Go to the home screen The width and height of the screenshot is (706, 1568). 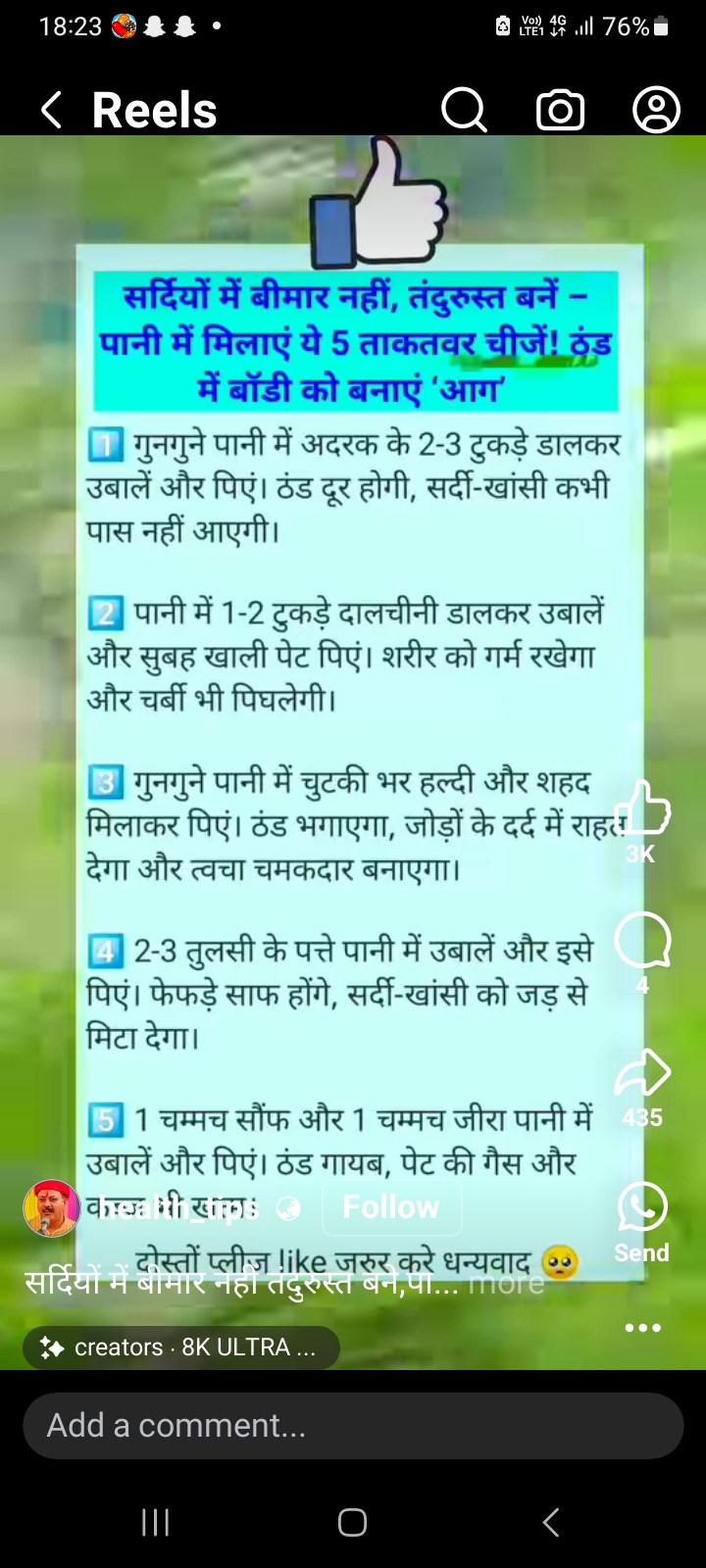tap(353, 1522)
